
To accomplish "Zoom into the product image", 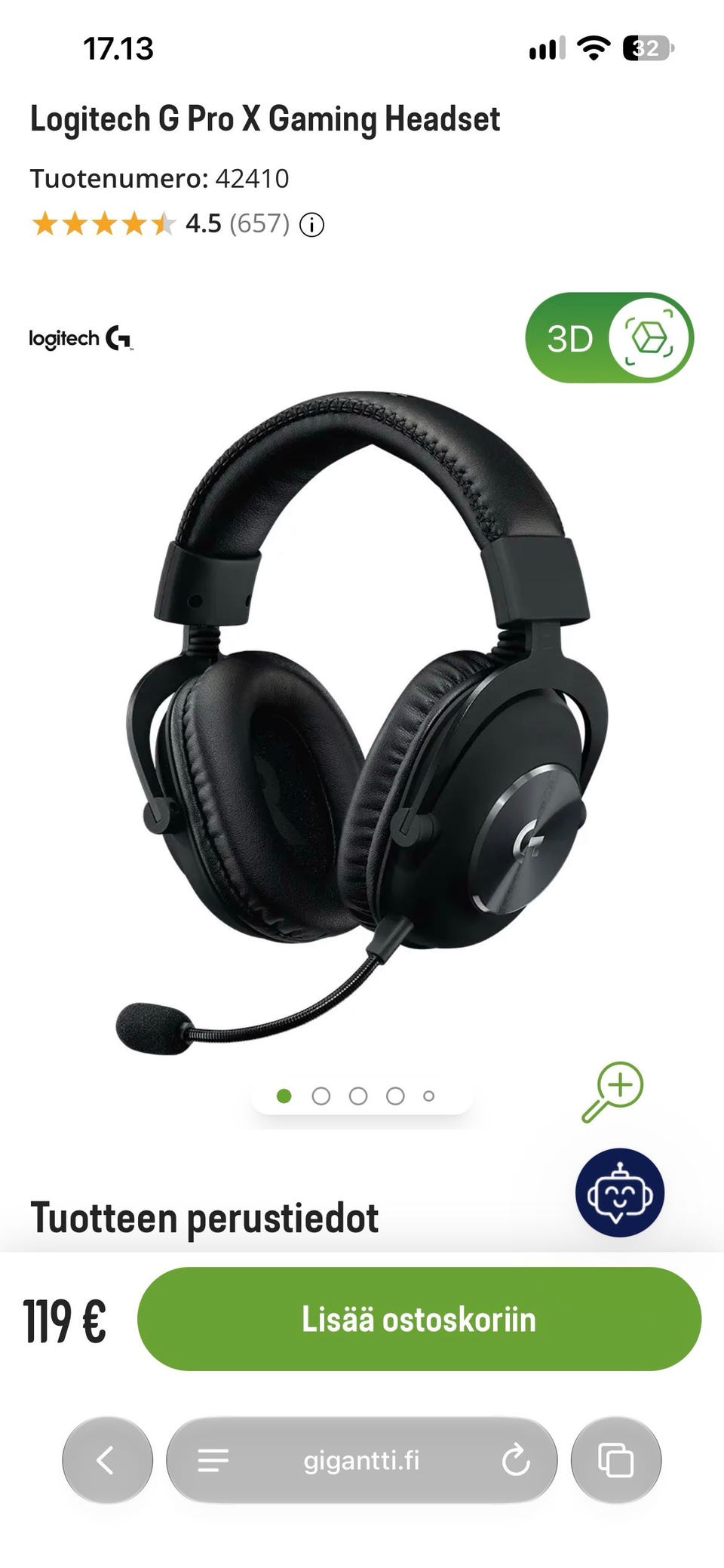I will pyautogui.click(x=612, y=1092).
